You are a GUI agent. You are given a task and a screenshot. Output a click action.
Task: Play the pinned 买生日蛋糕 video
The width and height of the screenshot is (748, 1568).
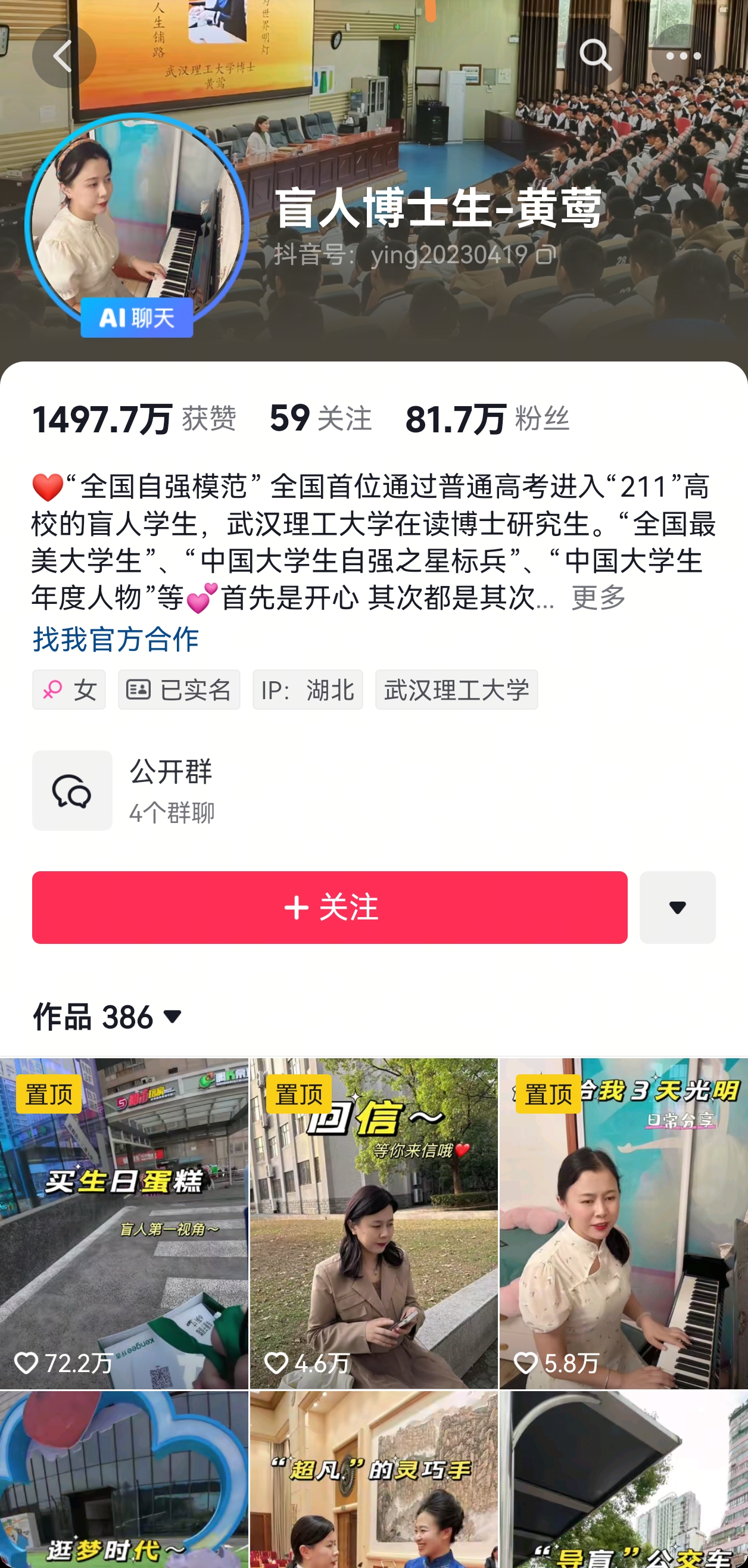click(x=124, y=1223)
